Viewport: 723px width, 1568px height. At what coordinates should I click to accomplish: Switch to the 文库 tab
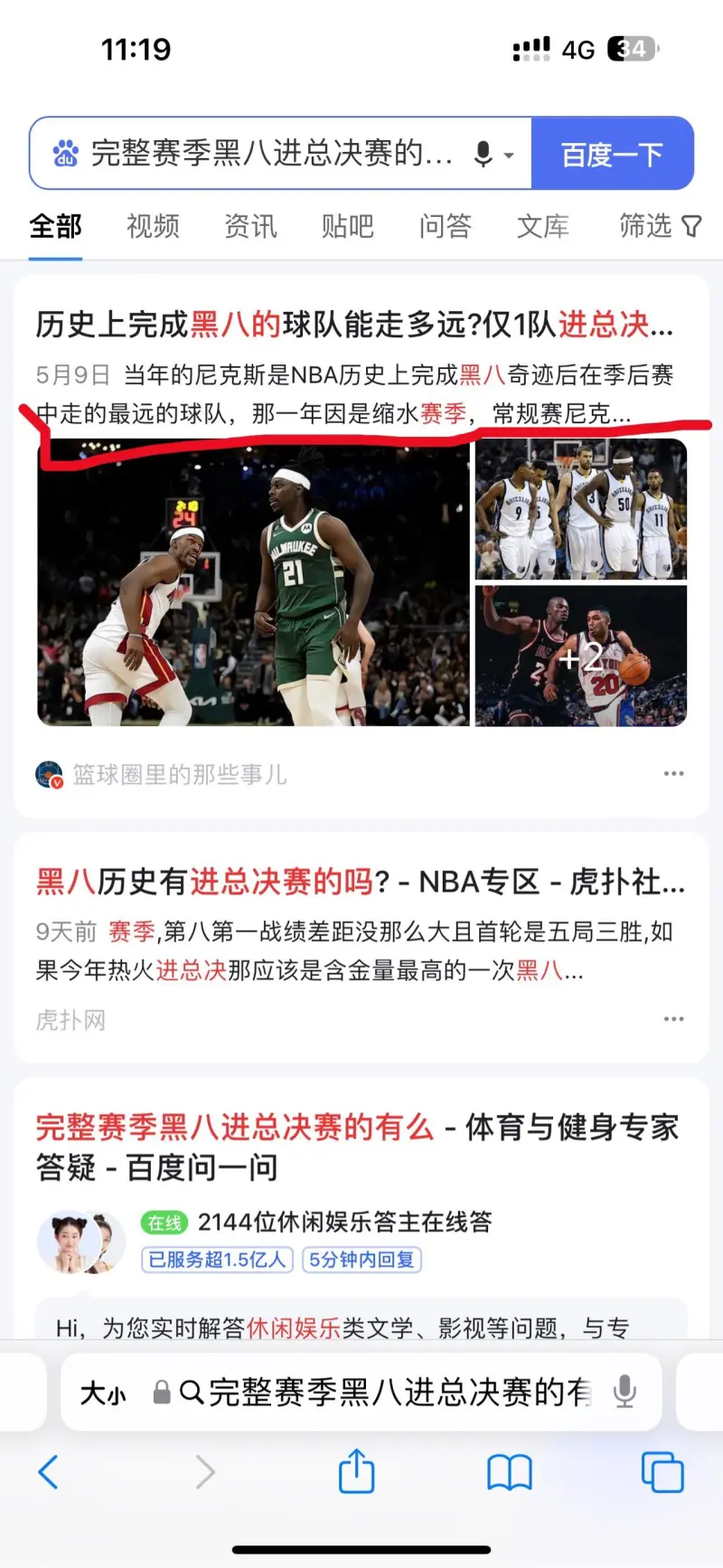[543, 226]
